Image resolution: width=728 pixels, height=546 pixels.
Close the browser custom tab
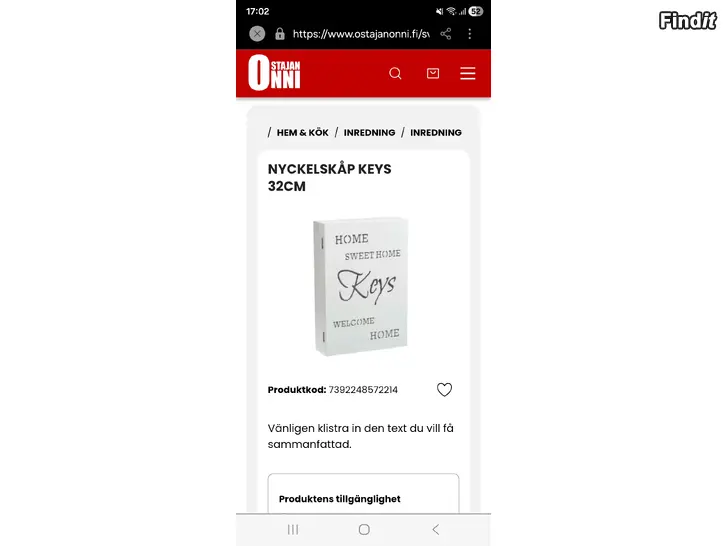(257, 34)
